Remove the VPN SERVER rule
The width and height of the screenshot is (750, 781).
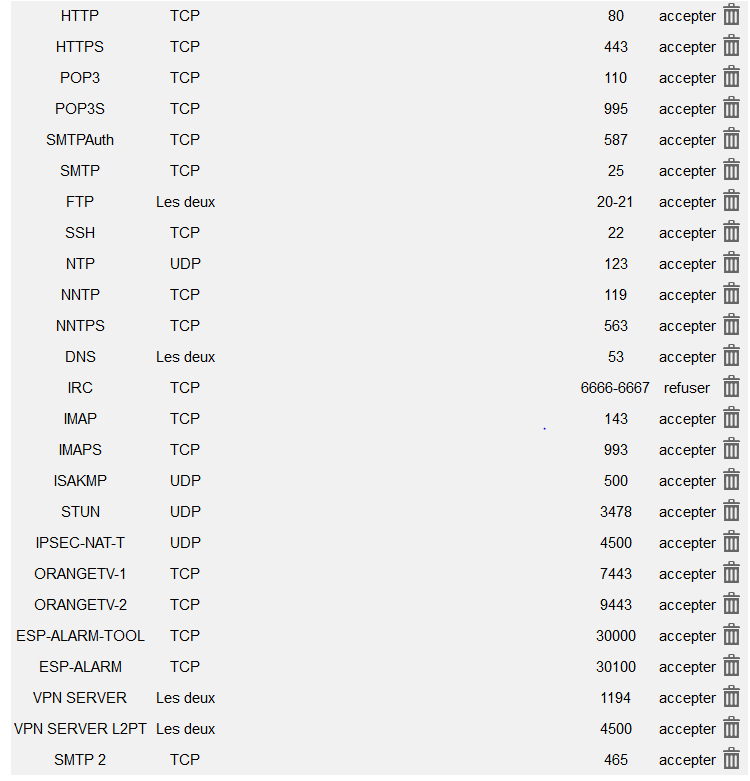731,698
